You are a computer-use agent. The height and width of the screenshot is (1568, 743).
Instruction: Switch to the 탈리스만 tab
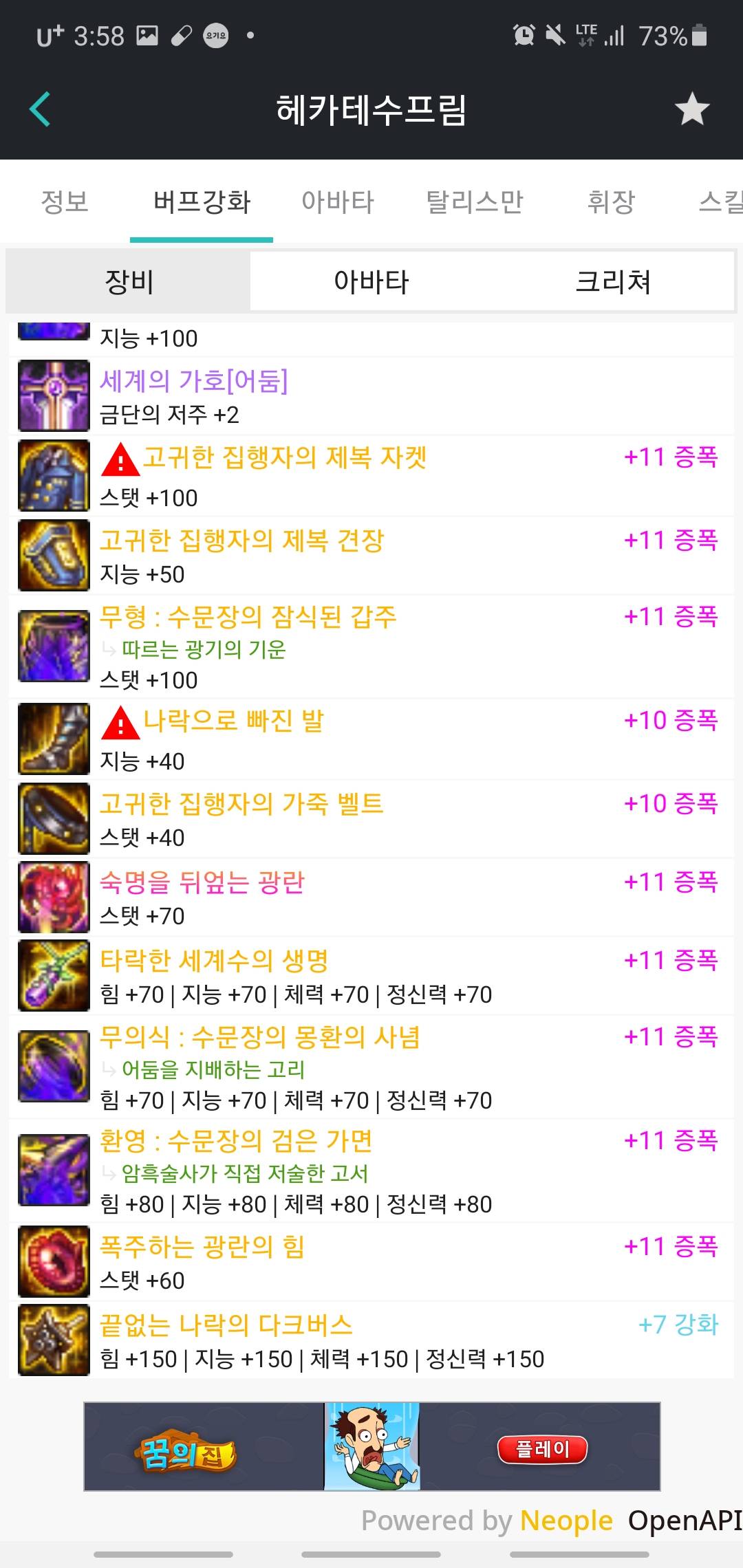475,202
